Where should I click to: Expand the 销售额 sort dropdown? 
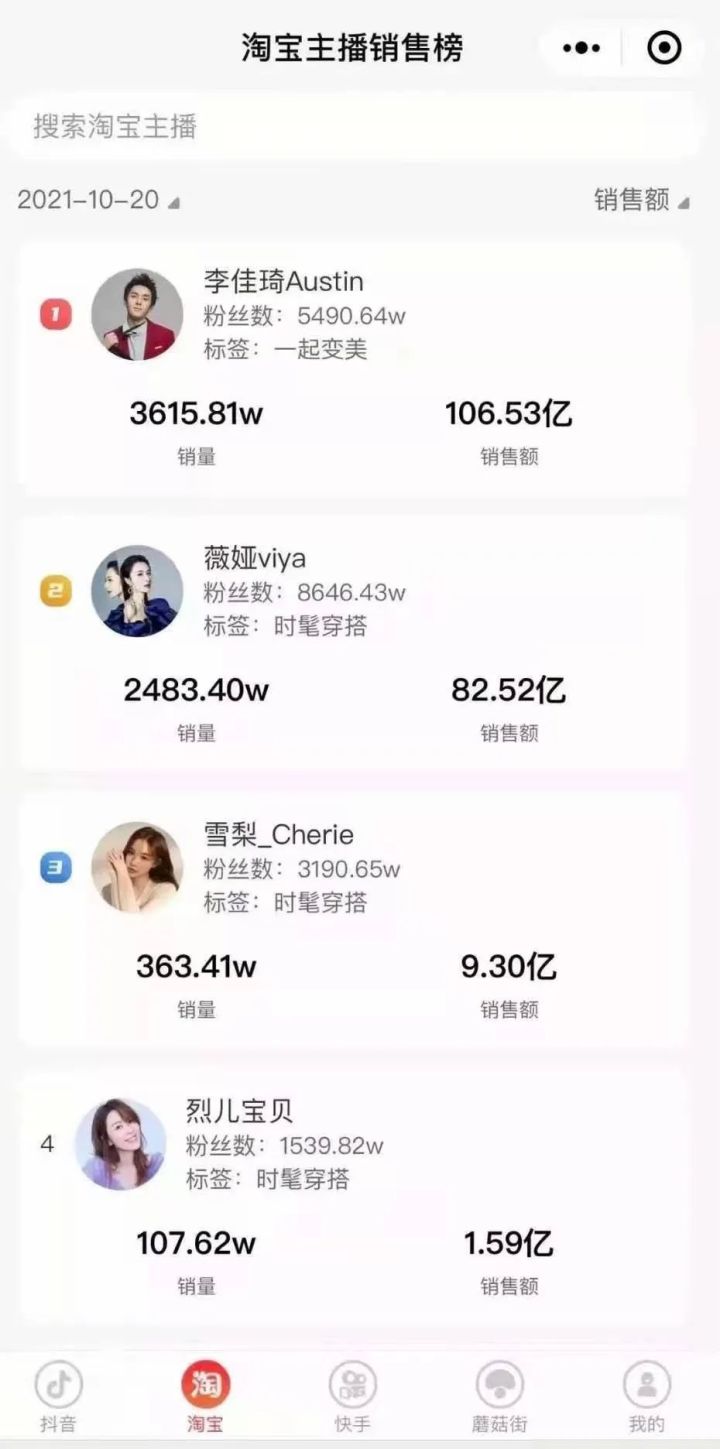pyautogui.click(x=641, y=200)
